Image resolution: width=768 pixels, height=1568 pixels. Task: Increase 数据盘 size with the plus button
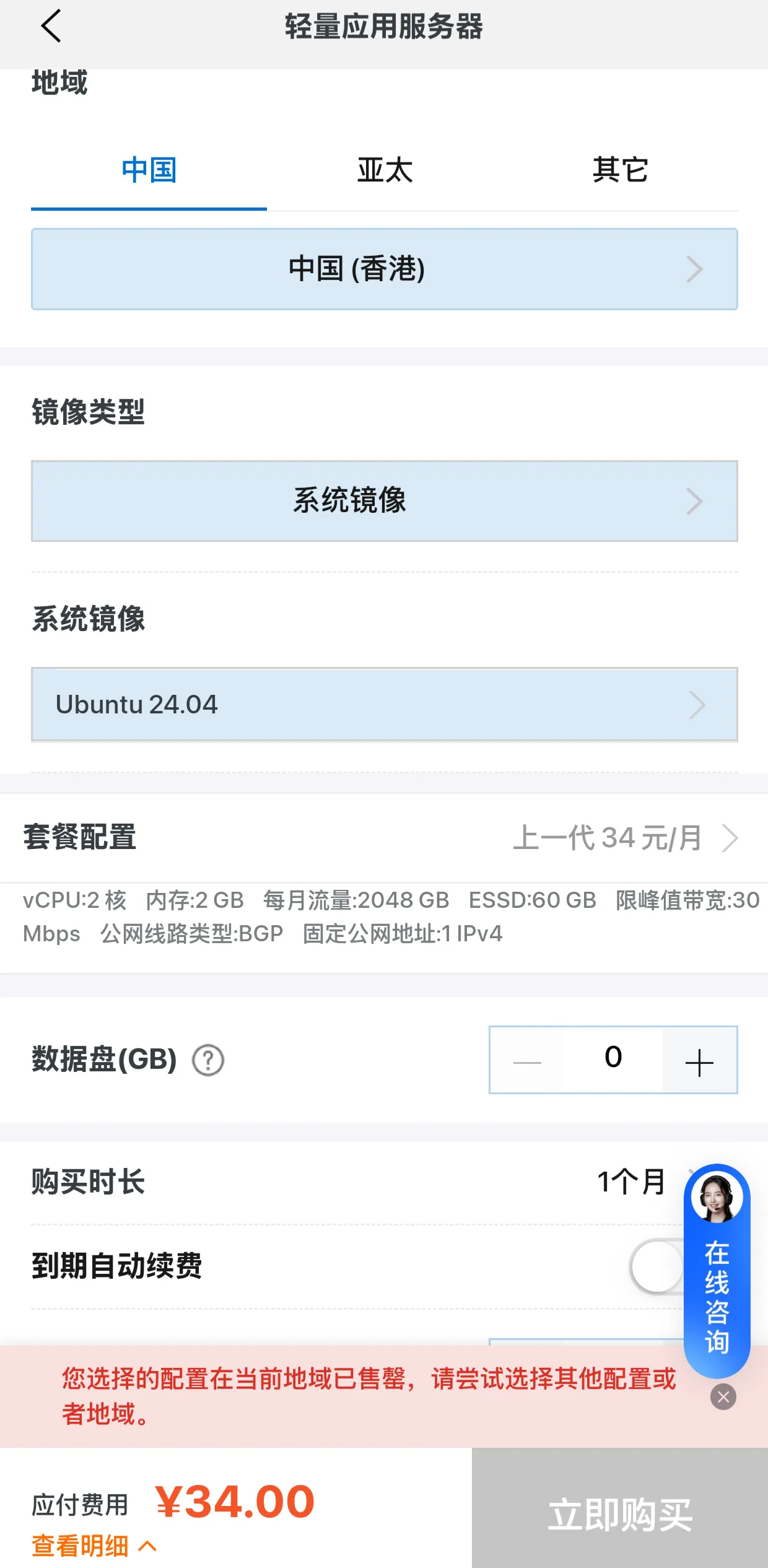tap(699, 1060)
